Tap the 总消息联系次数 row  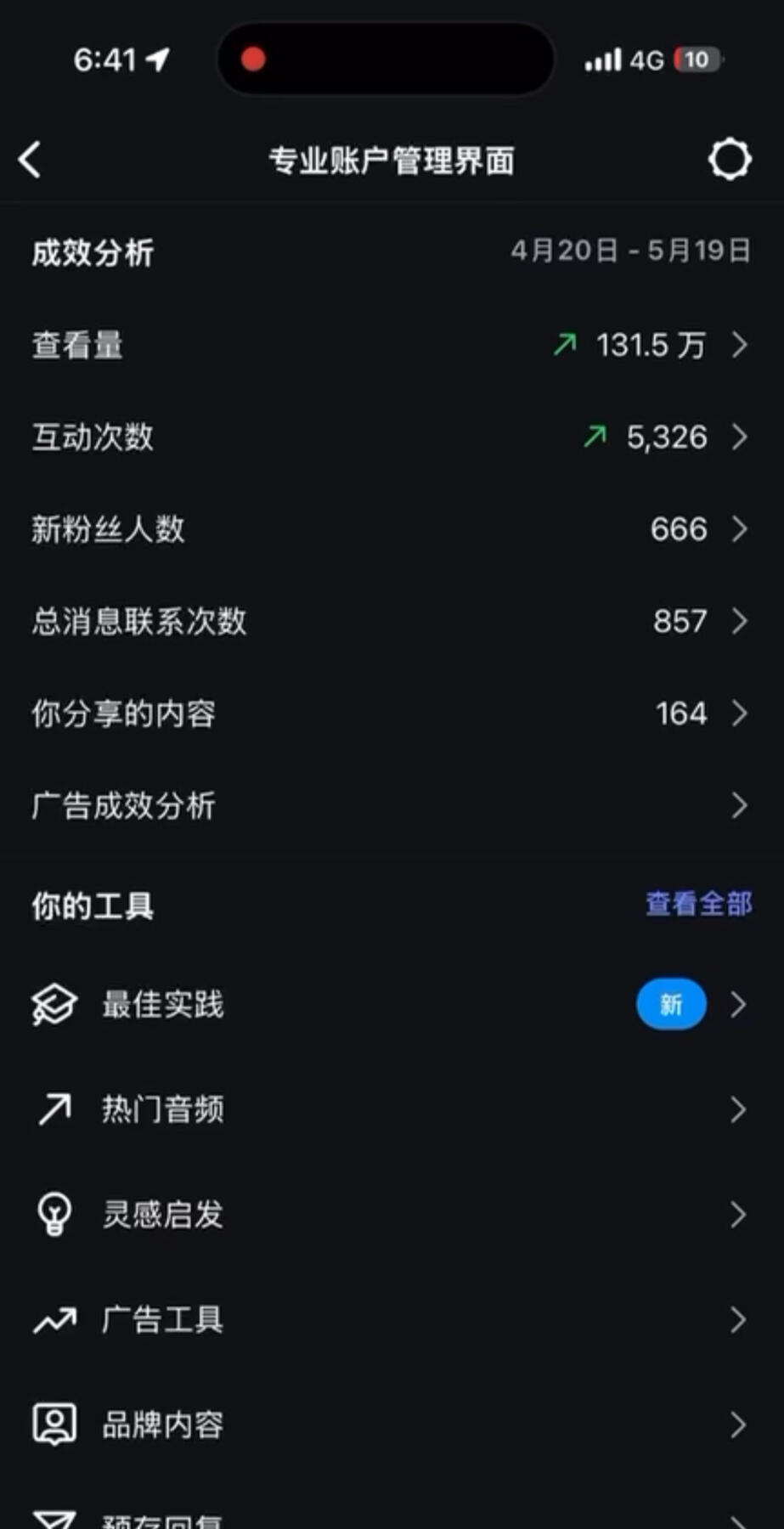(x=391, y=621)
